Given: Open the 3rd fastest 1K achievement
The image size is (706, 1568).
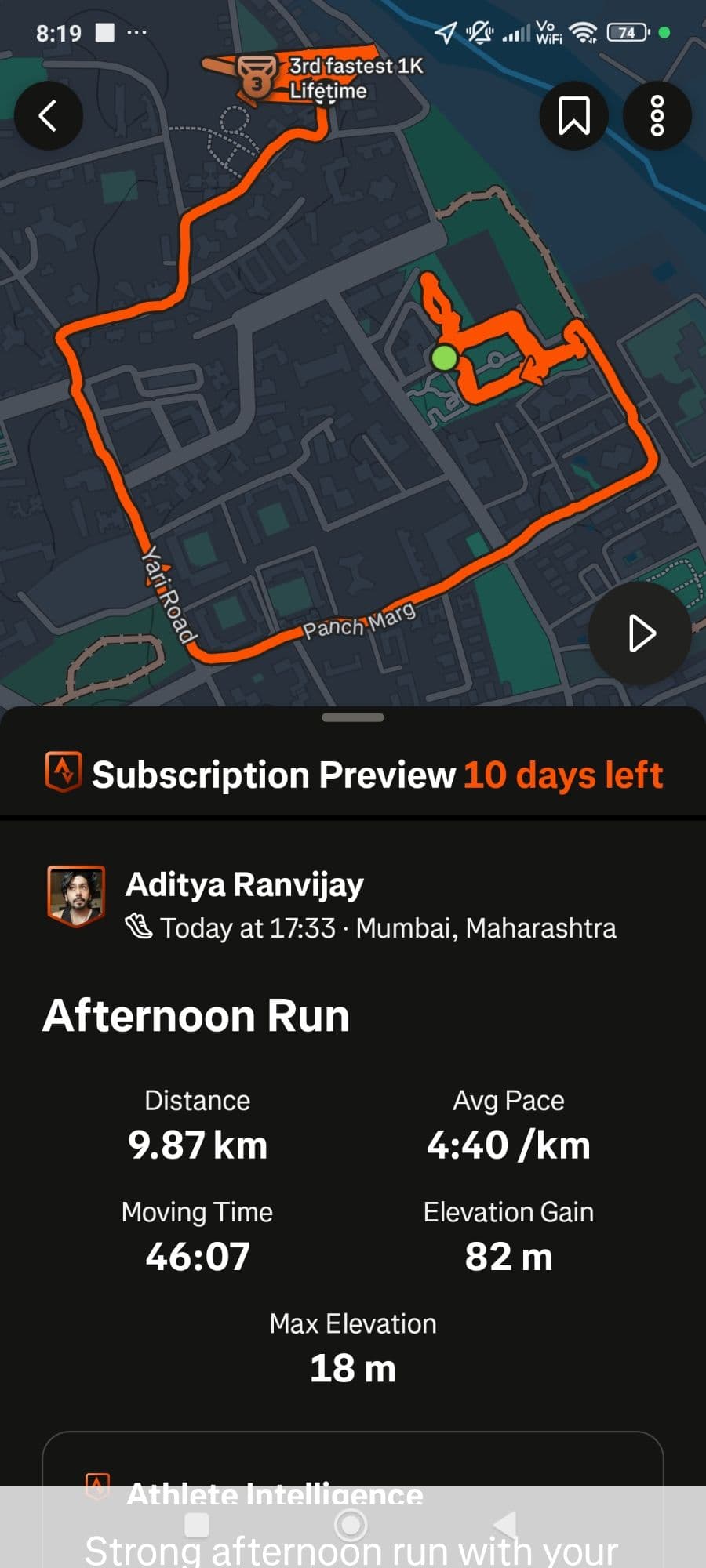Looking at the screenshot, I should [x=329, y=78].
